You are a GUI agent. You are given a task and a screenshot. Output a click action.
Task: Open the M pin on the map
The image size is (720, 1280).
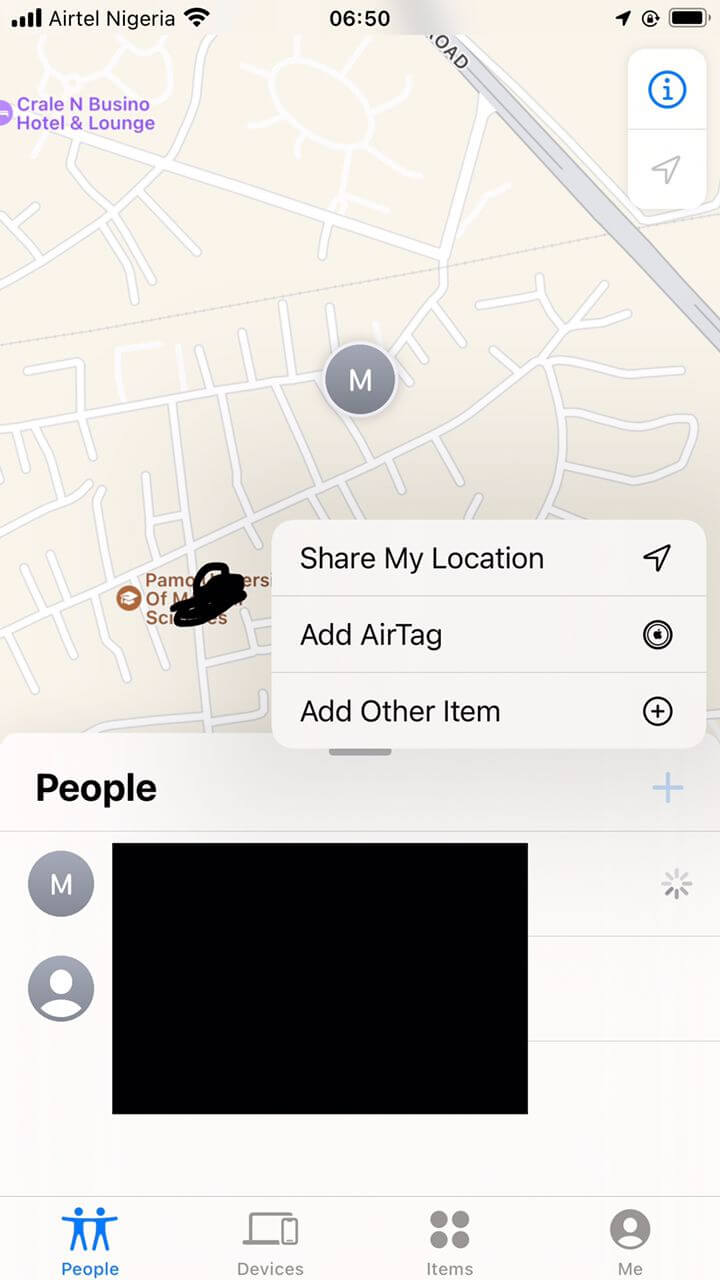coord(360,380)
